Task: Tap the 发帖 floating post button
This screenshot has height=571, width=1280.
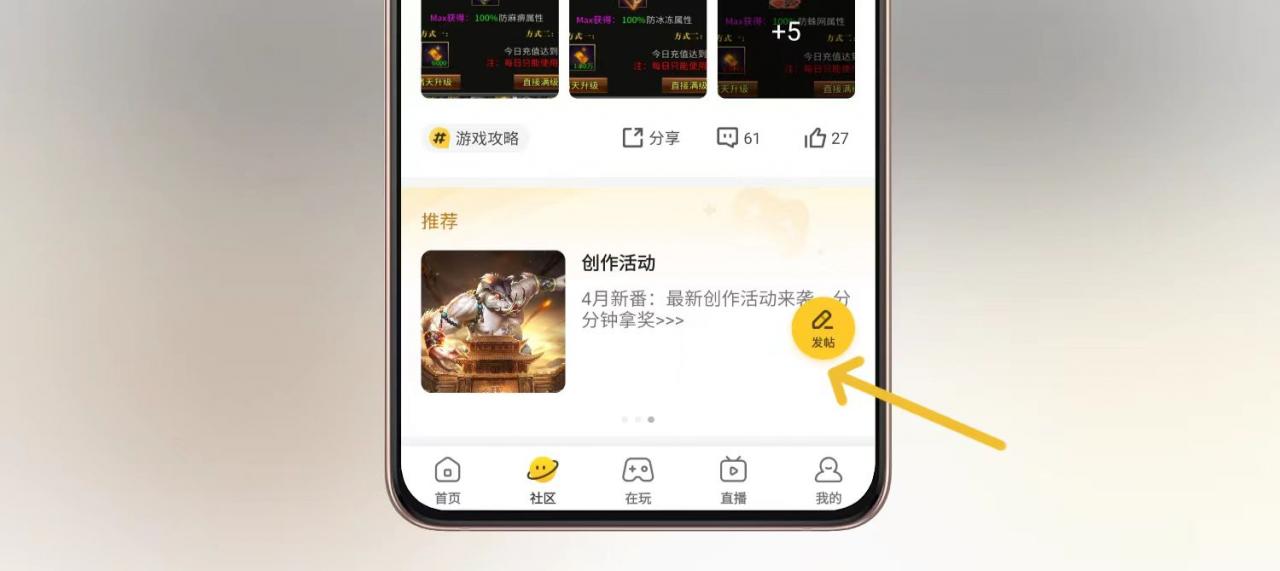Action: (x=823, y=328)
